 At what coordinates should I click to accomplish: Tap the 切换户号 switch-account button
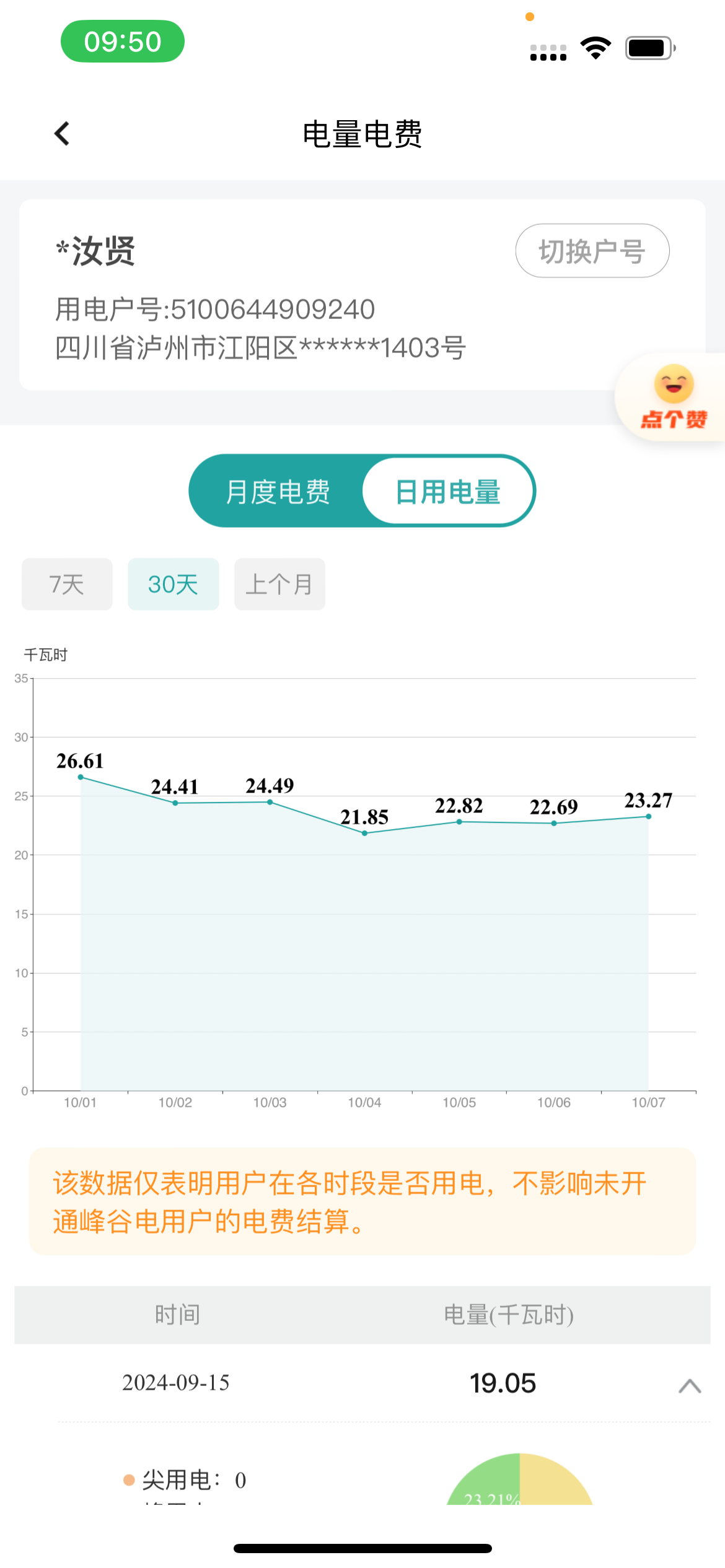point(592,251)
